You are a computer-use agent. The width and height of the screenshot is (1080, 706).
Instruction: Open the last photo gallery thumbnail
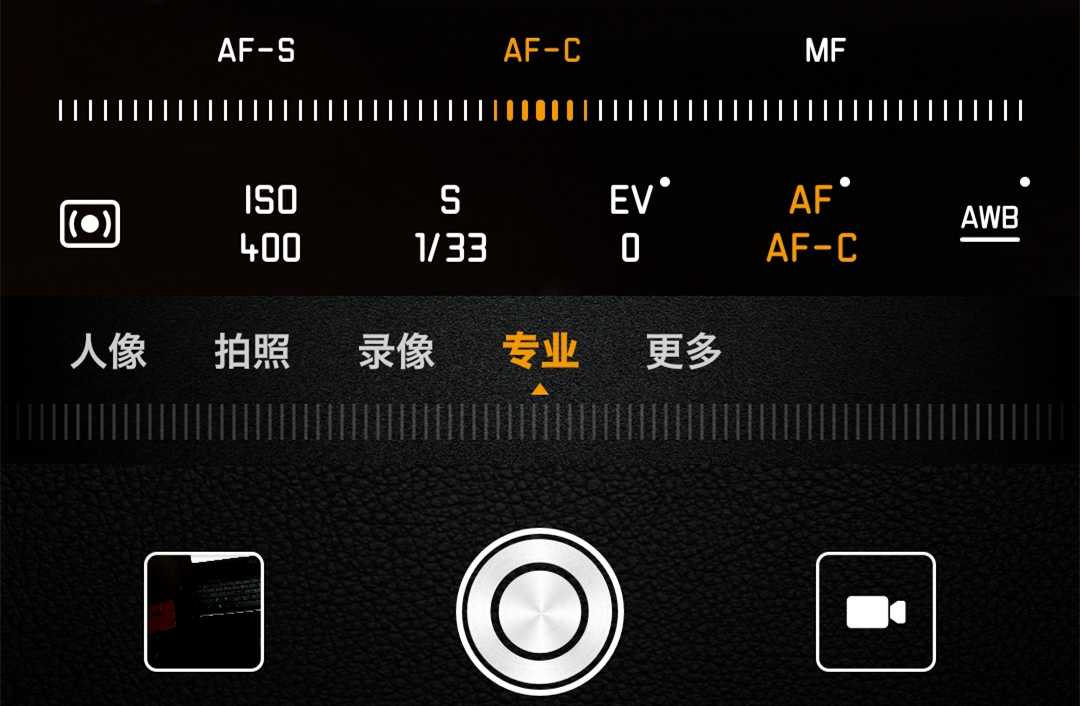coord(204,611)
